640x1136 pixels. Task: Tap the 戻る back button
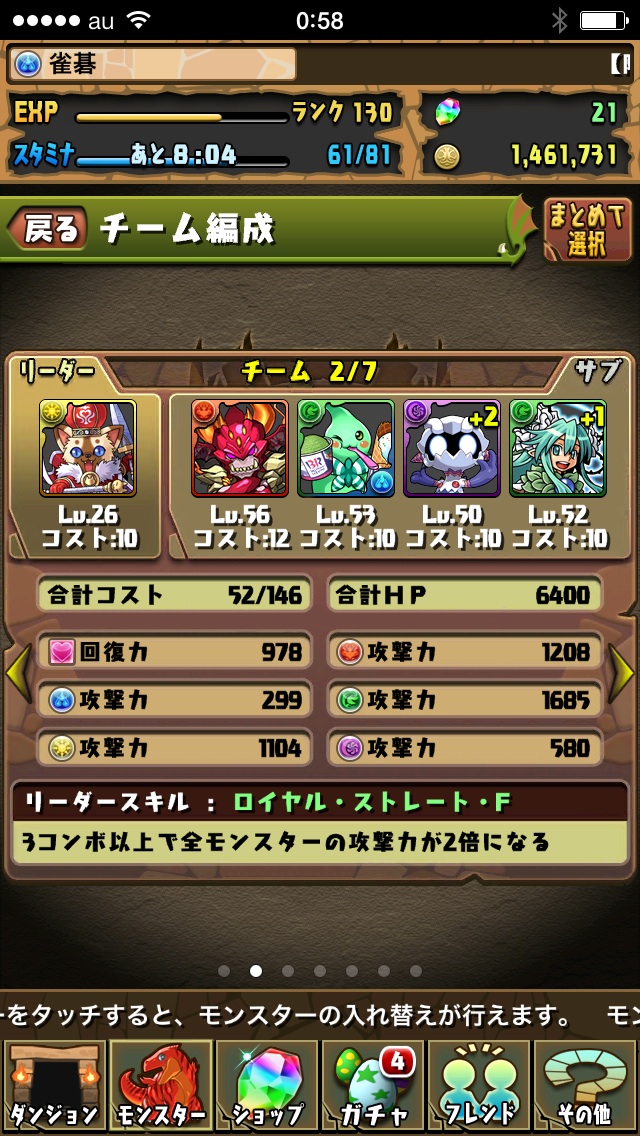click(48, 229)
